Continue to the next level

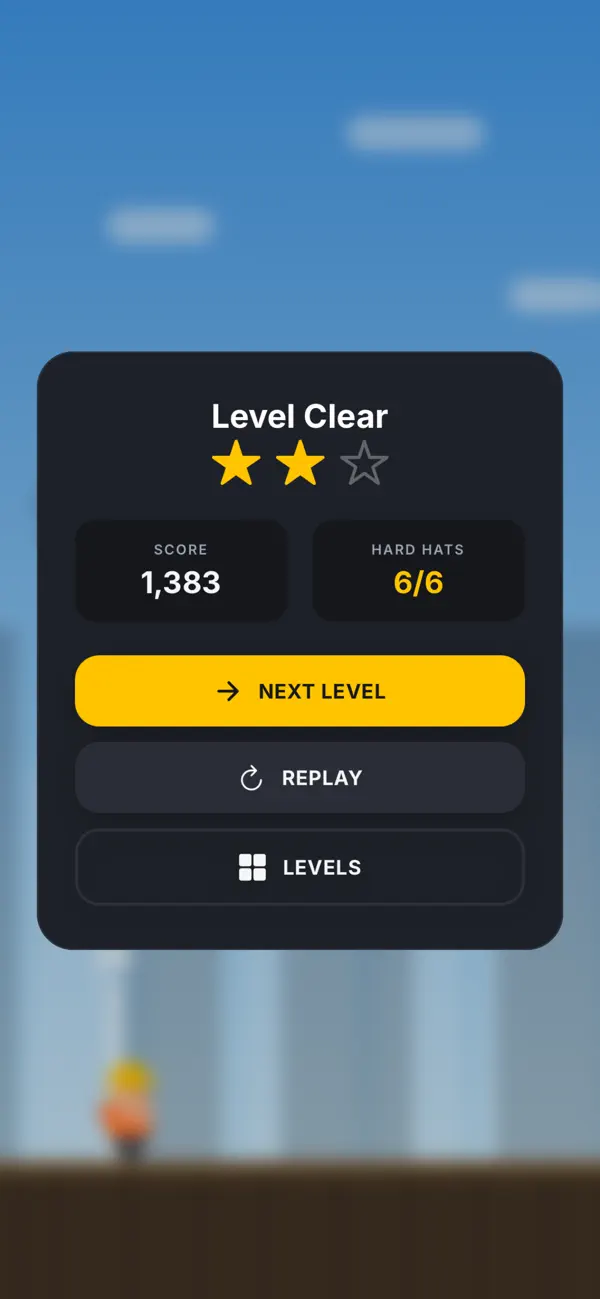tap(300, 691)
